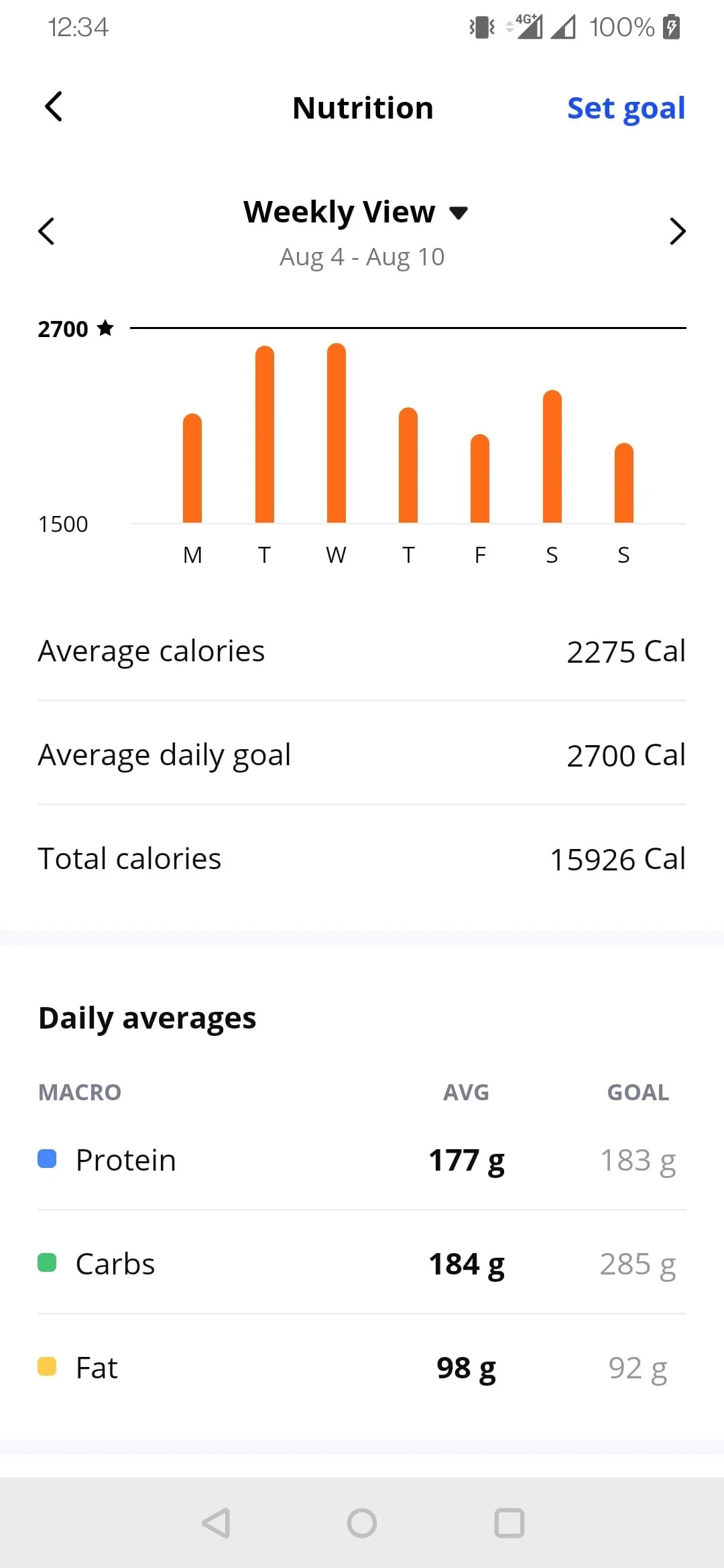
Task: Tap the system home button
Action: [x=362, y=1523]
